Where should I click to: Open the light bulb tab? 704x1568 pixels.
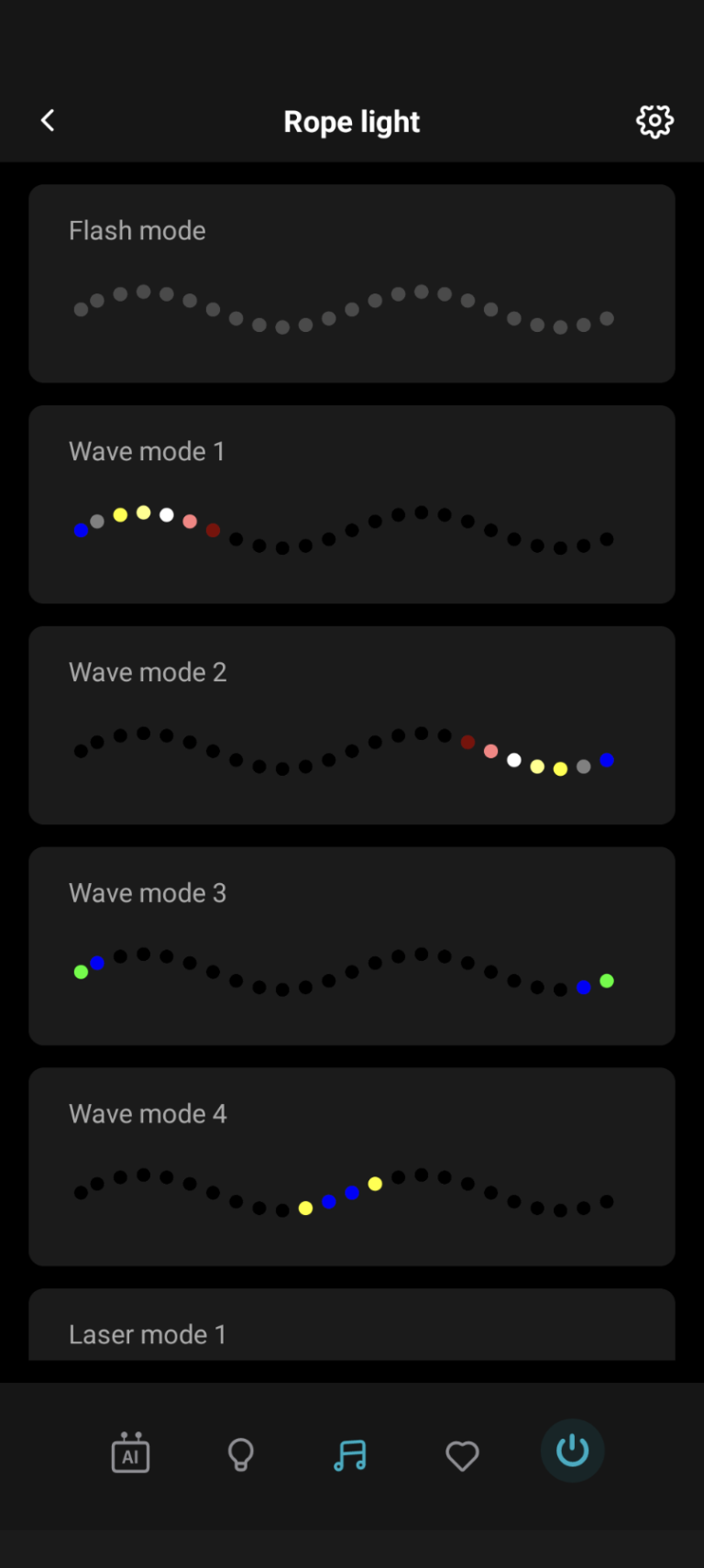(241, 1454)
